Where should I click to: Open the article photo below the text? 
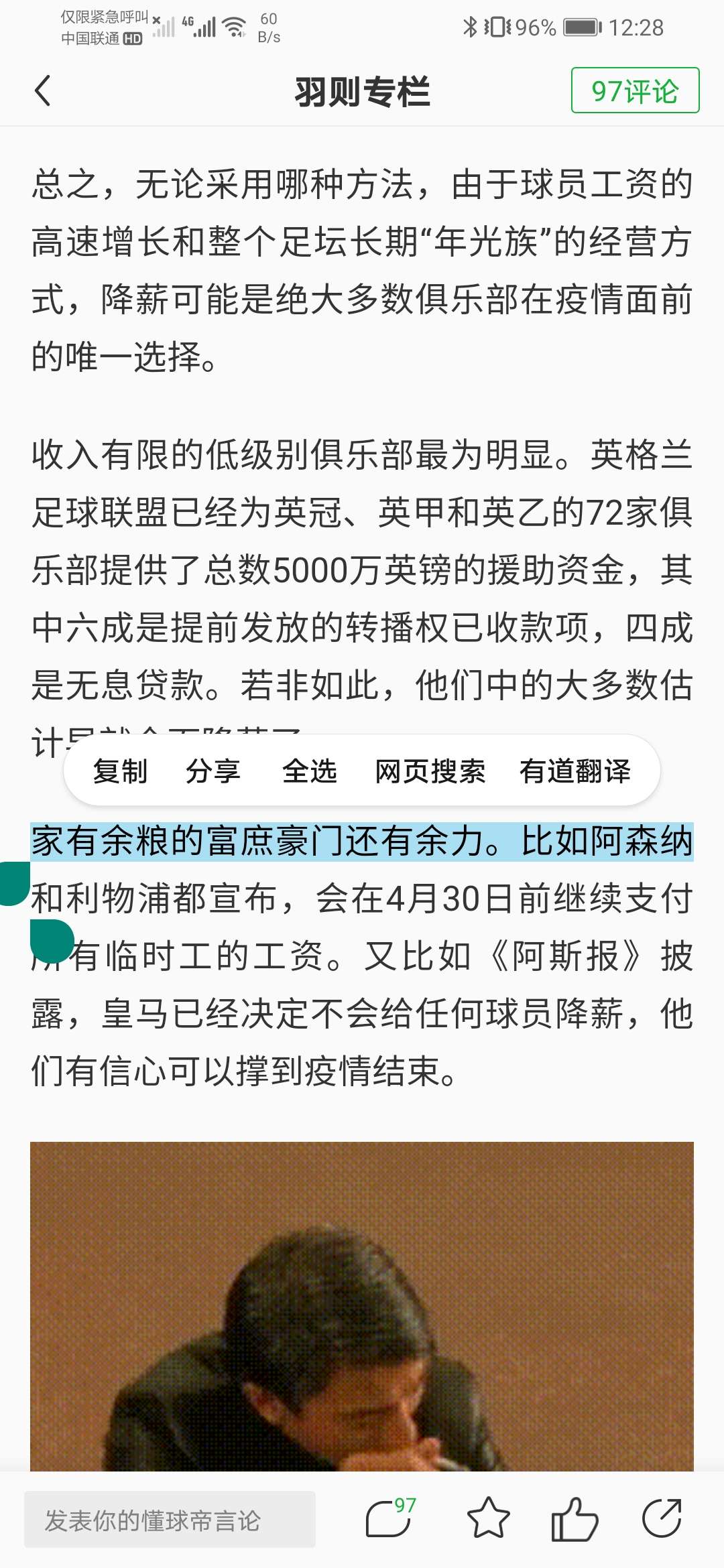(362, 1305)
